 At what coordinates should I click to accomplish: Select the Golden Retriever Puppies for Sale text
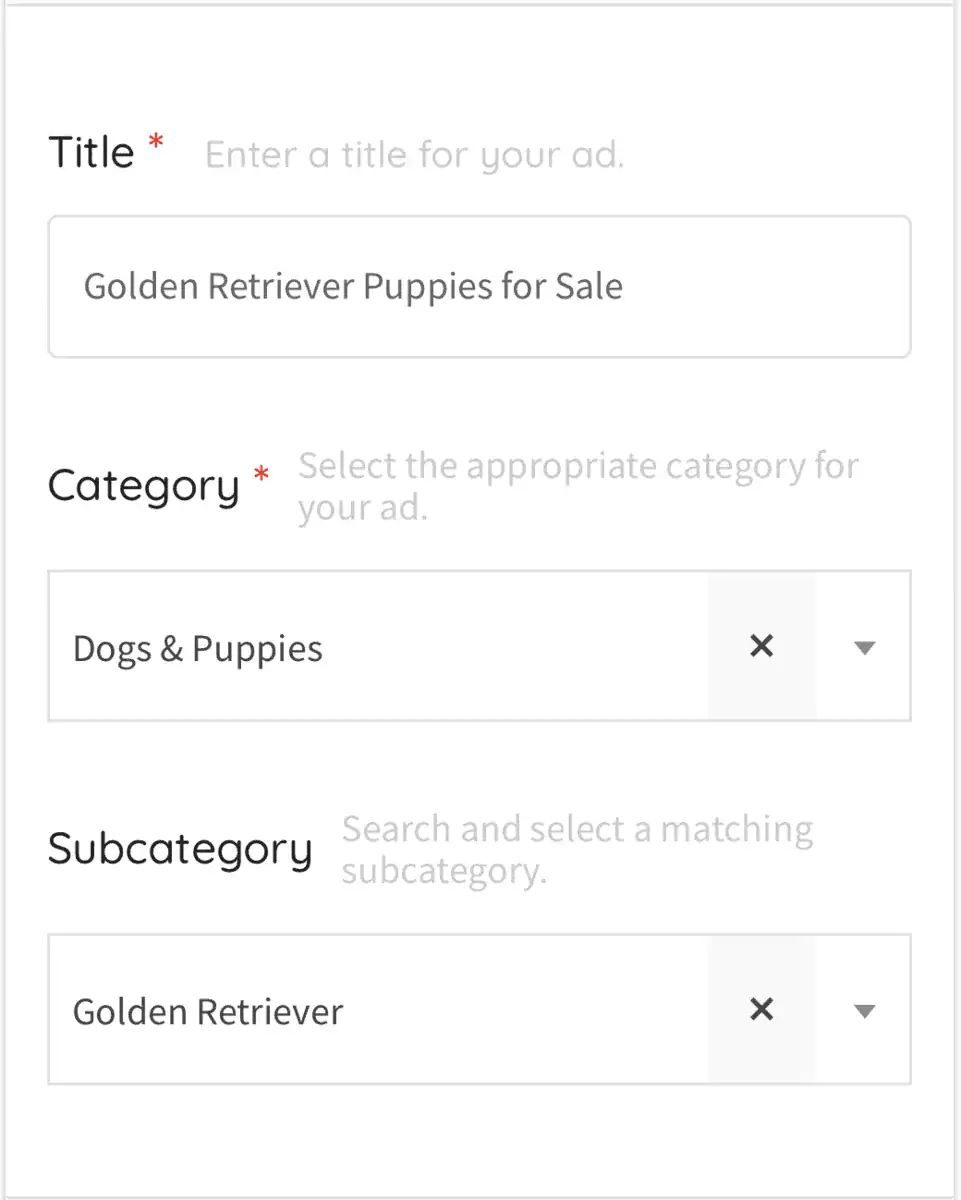pos(353,287)
